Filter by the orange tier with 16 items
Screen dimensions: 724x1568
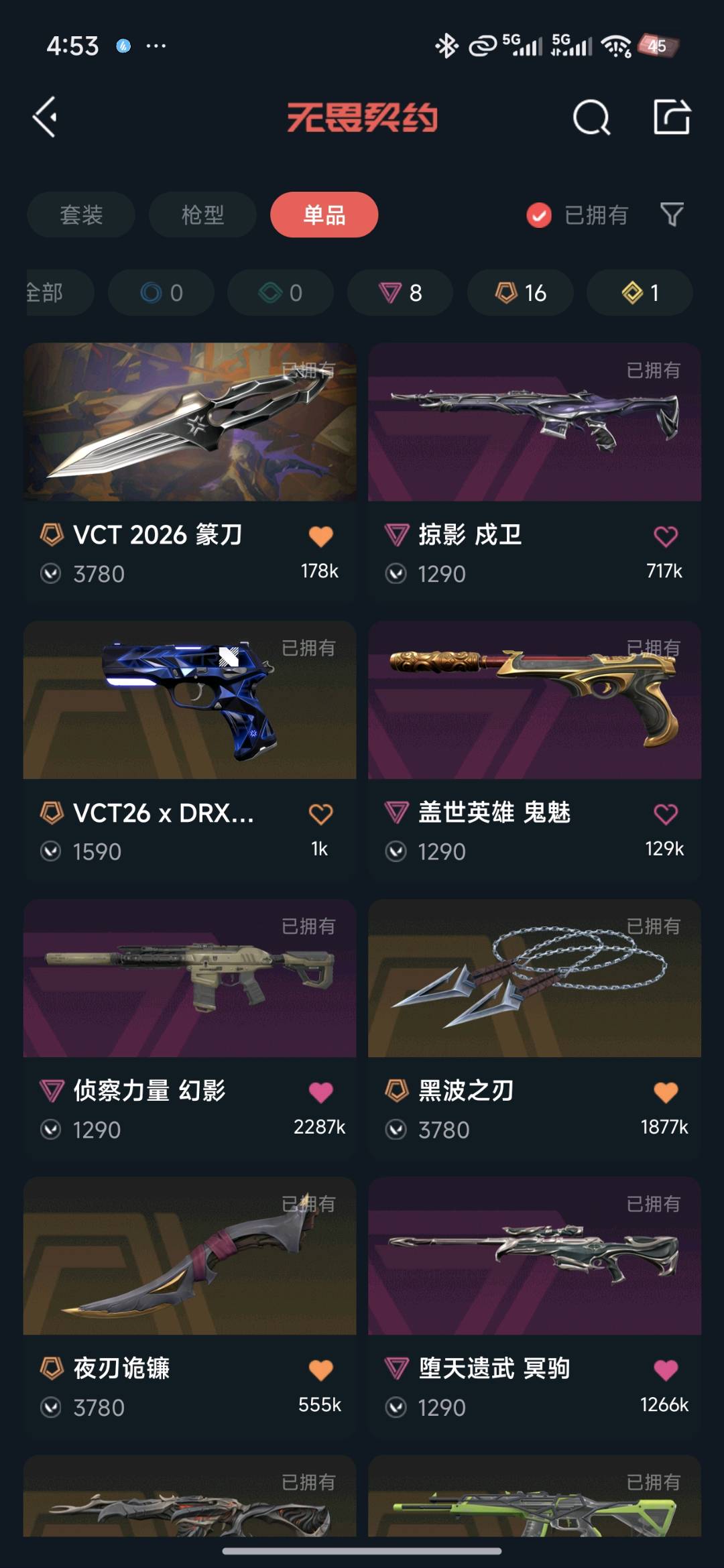coord(520,292)
